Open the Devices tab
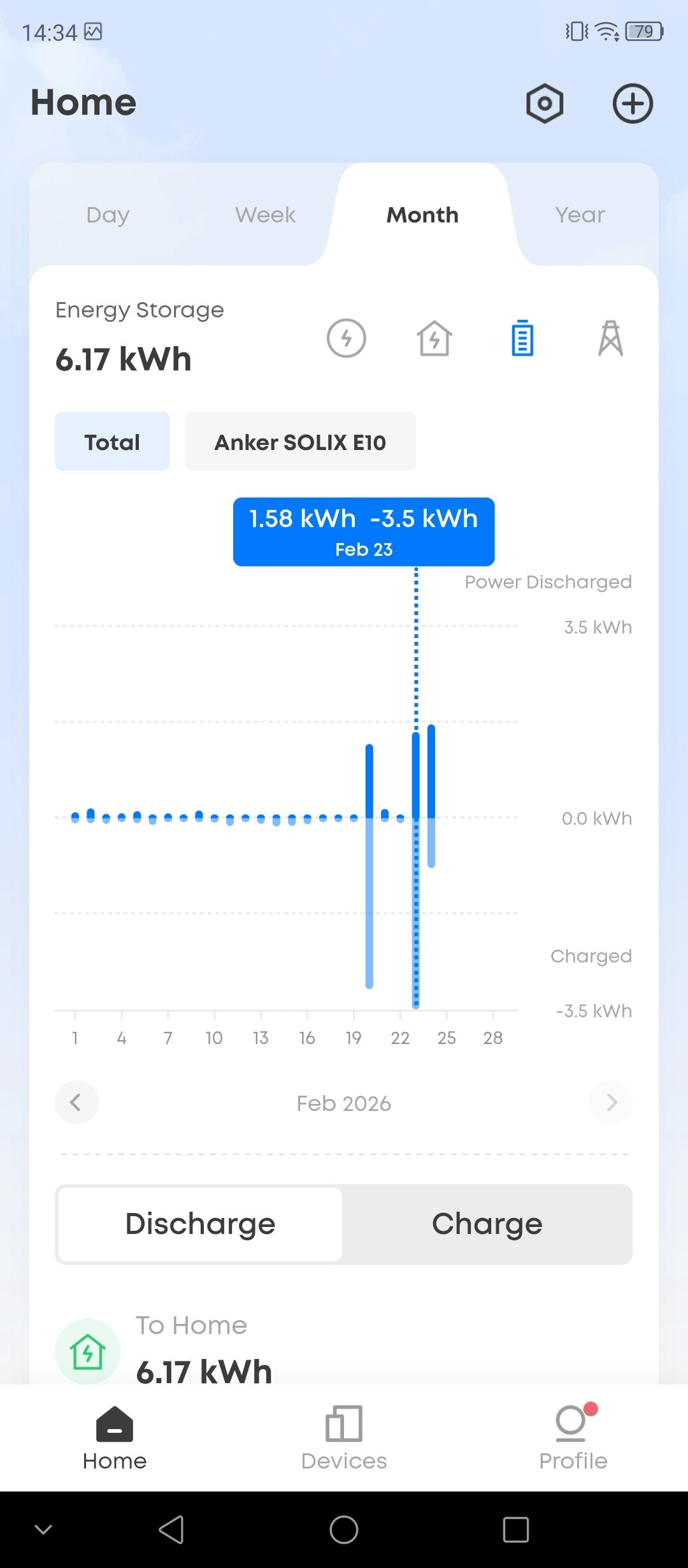This screenshot has height=1568, width=688. tap(344, 1439)
